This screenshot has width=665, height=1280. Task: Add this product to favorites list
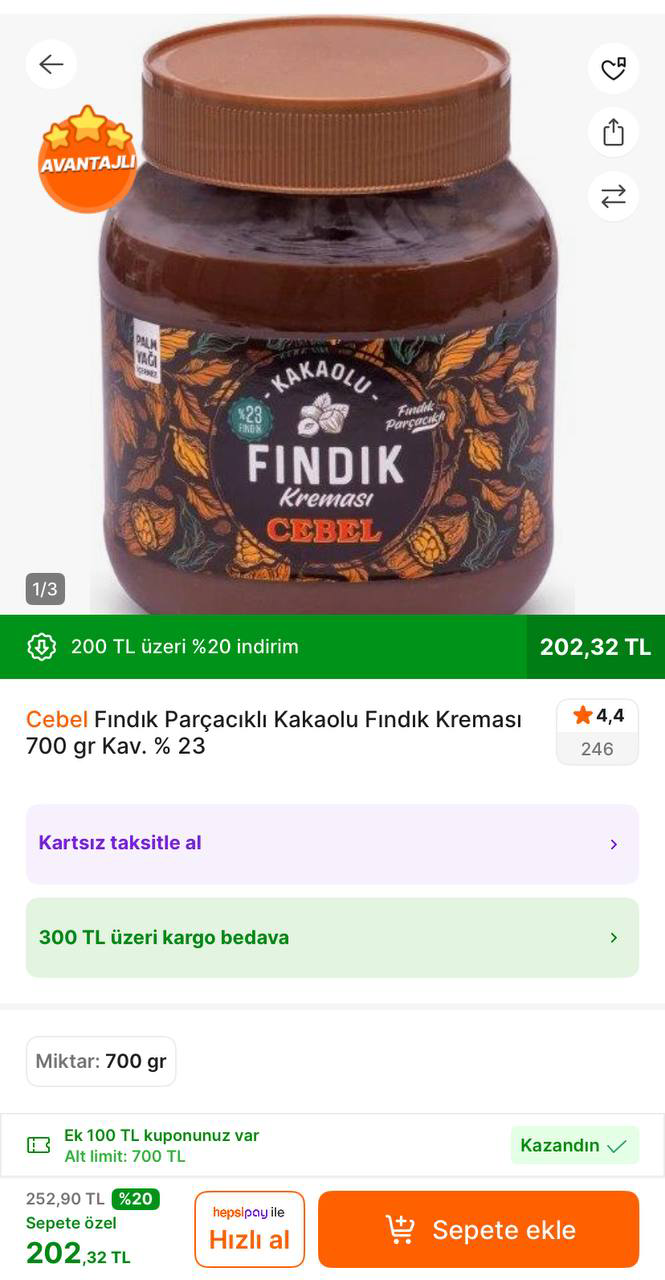(613, 69)
